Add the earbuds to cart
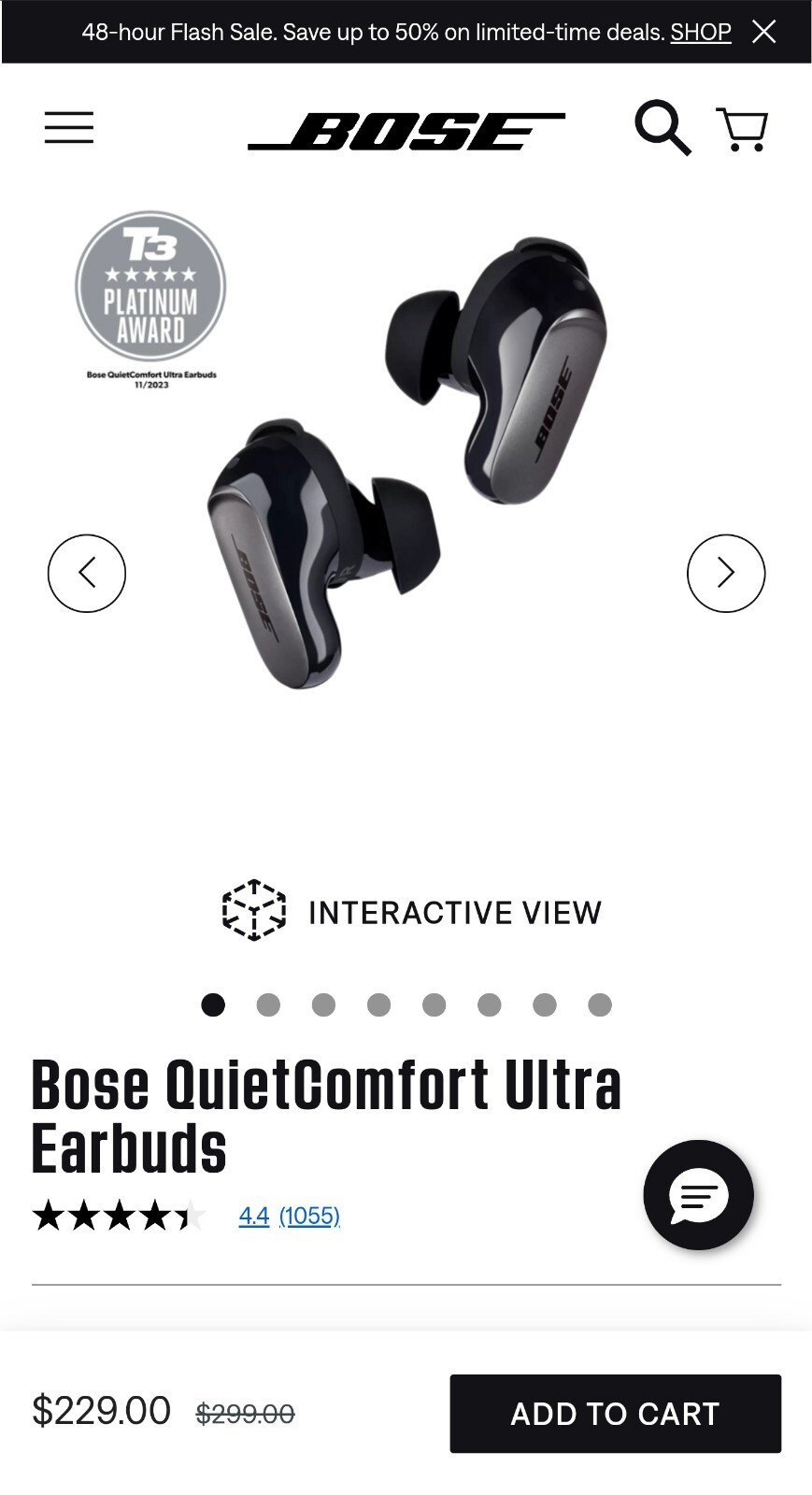Viewport: 812px width, 1495px height. click(x=615, y=1413)
